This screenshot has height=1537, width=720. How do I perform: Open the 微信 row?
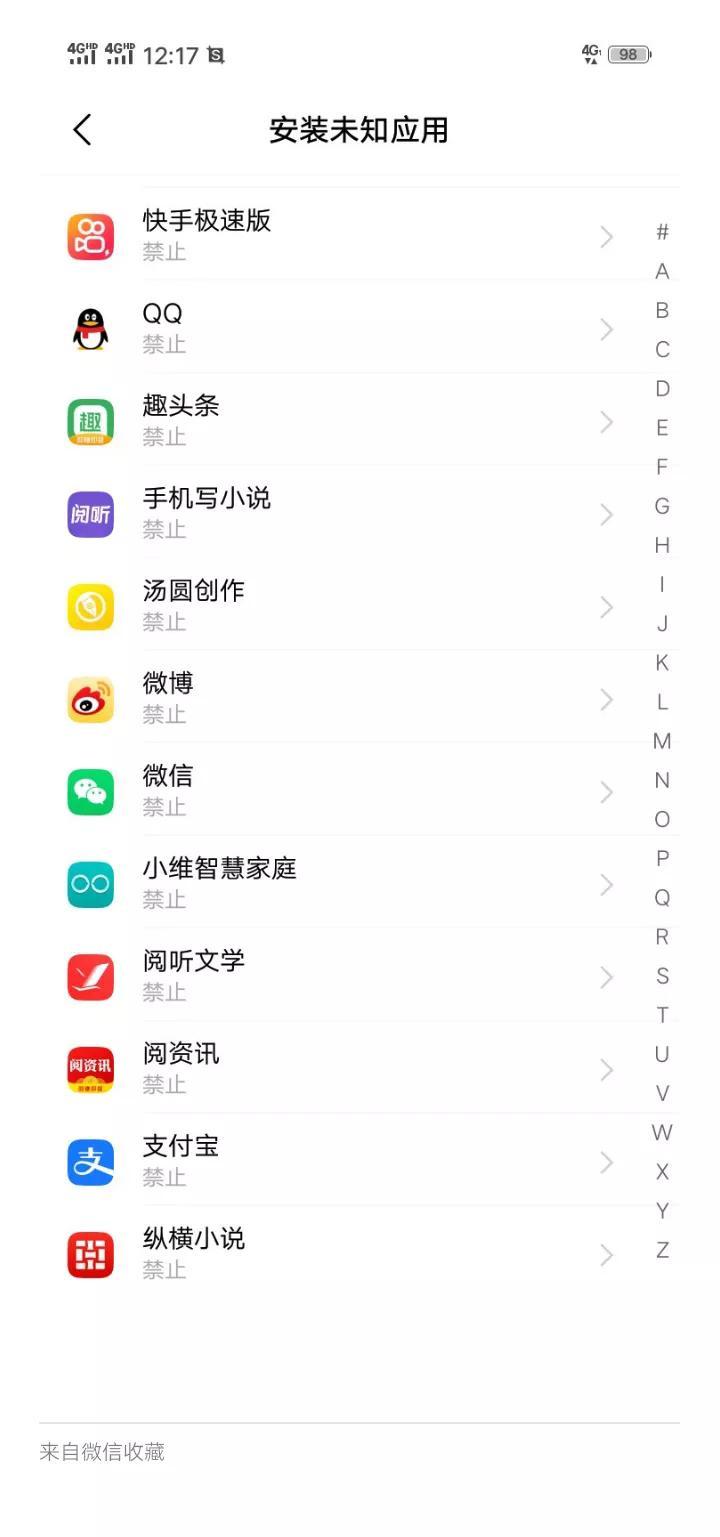pos(340,790)
